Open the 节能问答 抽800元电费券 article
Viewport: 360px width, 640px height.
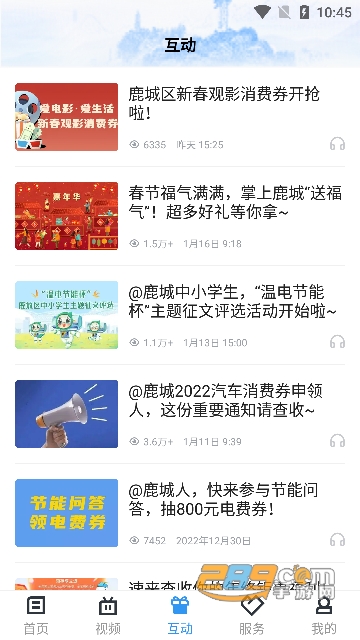(x=180, y=513)
